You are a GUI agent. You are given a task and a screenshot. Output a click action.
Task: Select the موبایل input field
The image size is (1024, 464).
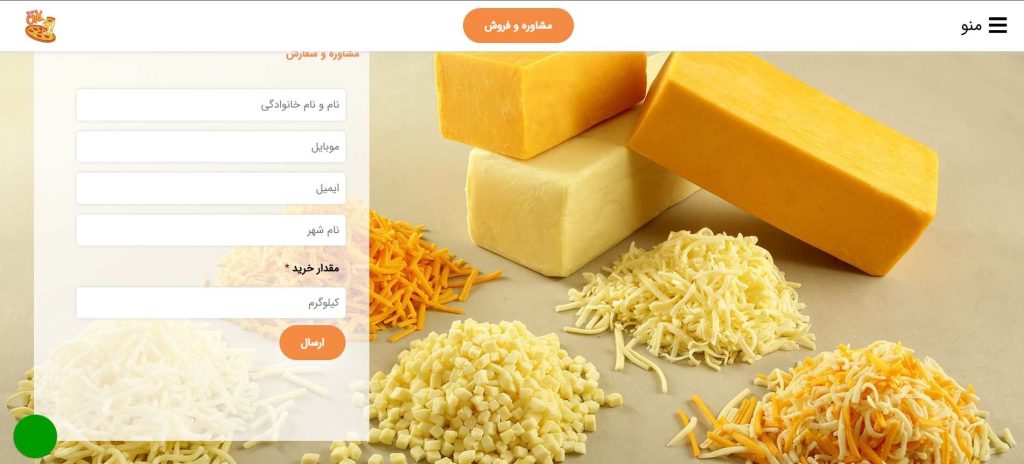pos(211,147)
